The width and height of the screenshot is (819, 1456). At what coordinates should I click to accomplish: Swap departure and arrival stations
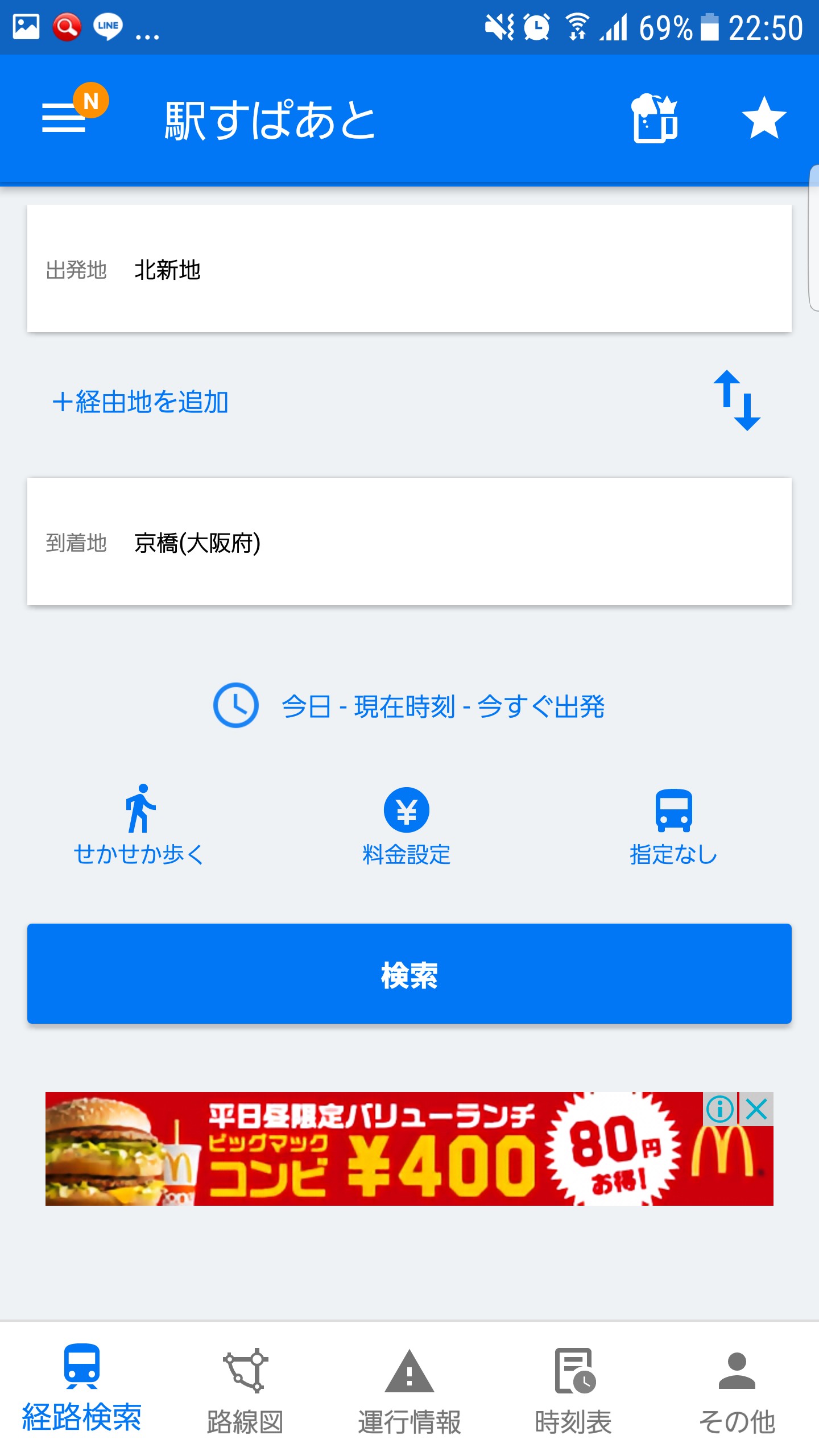pyautogui.click(x=737, y=401)
